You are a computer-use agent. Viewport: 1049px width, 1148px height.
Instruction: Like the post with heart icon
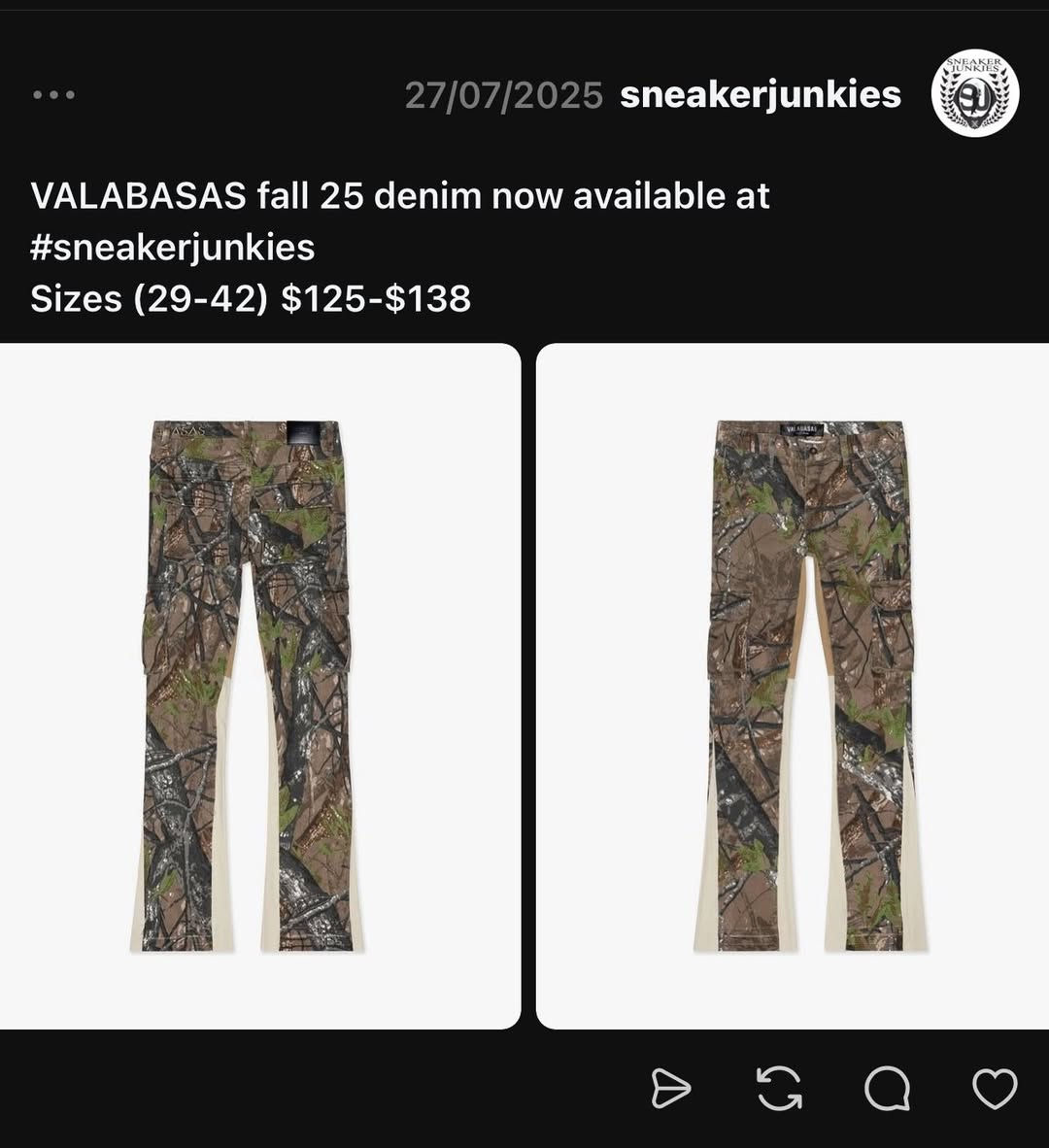pos(995,1088)
